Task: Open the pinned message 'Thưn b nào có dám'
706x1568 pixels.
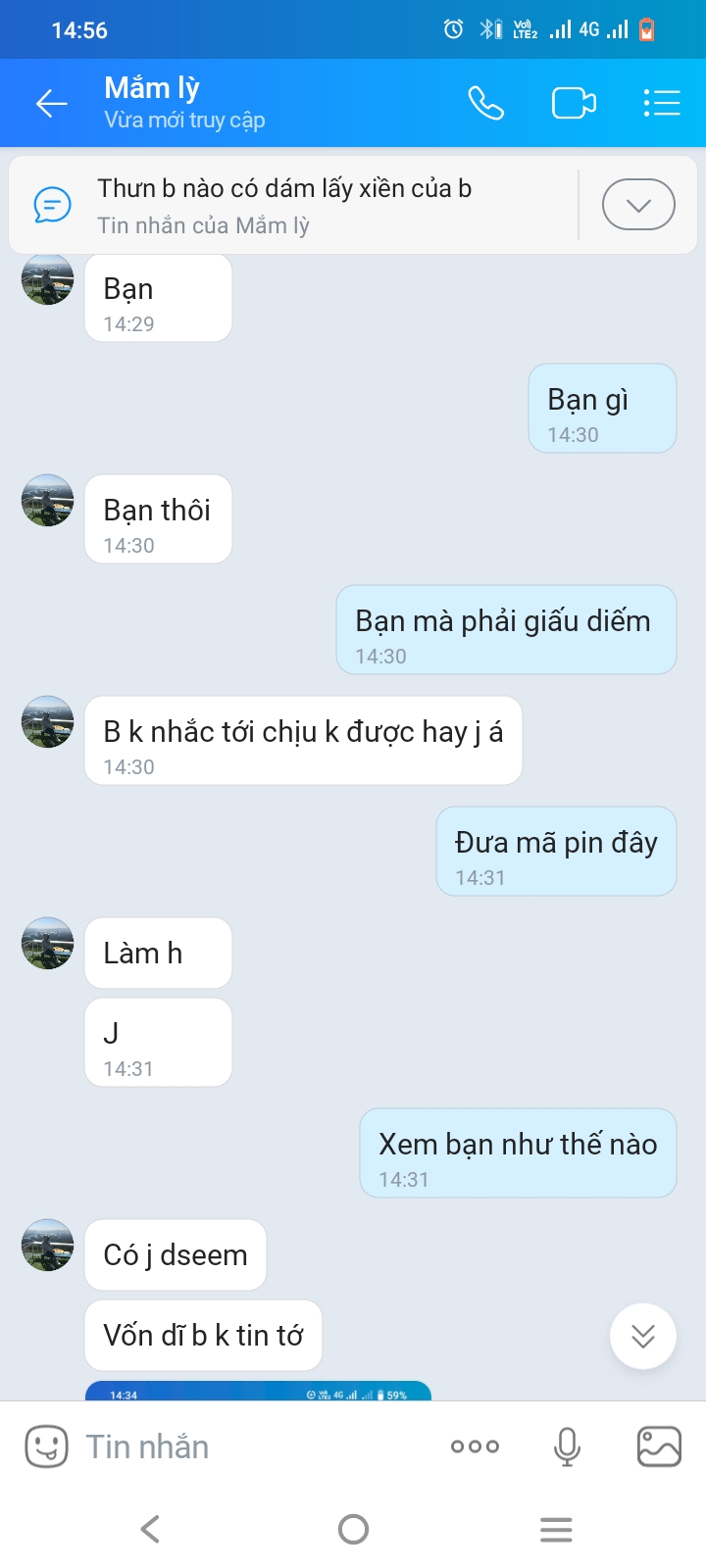Action: tap(284, 205)
